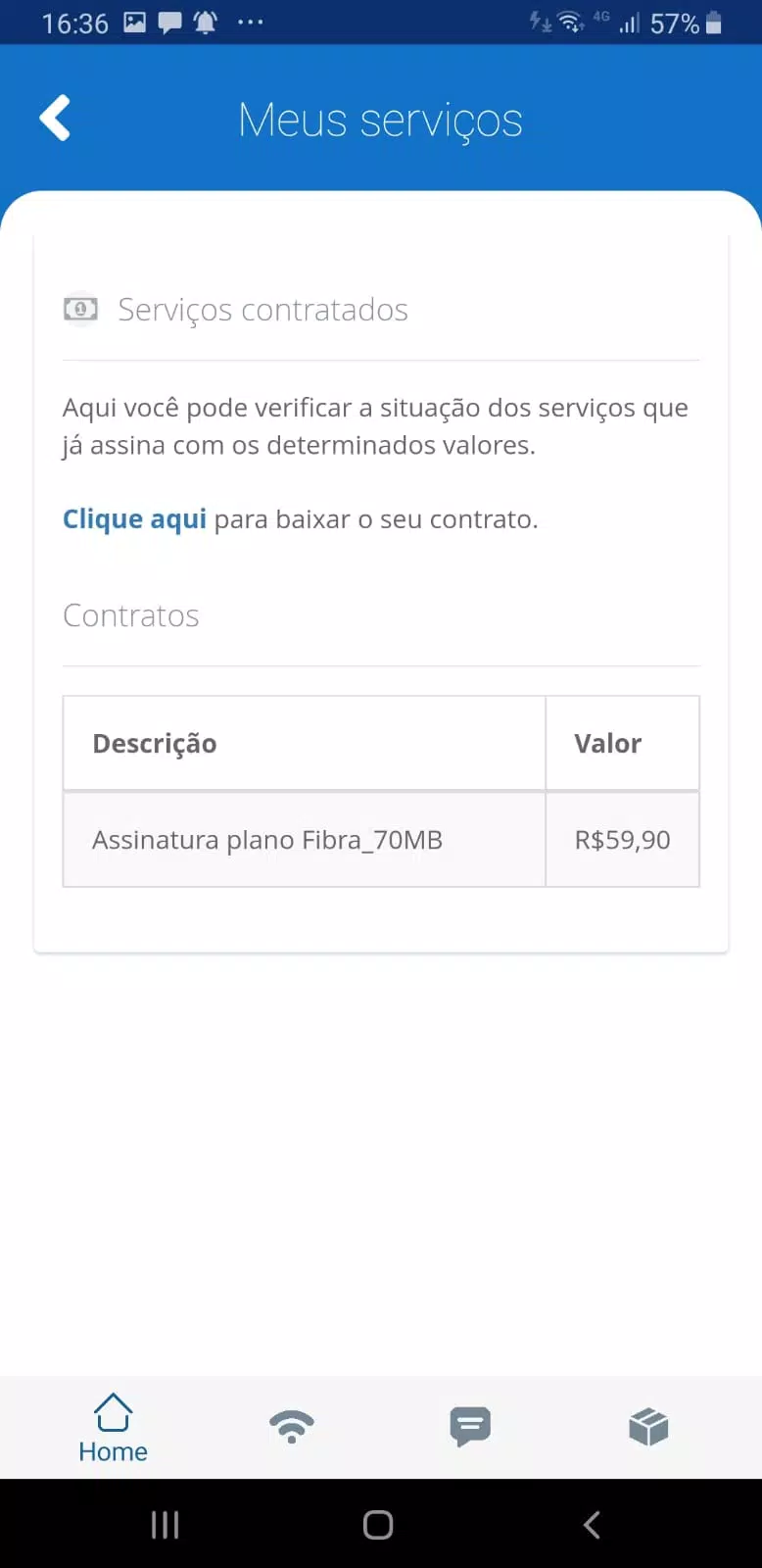The image size is (762, 1568).
Task: Open the Wi-Fi tab
Action: pyautogui.click(x=292, y=1427)
